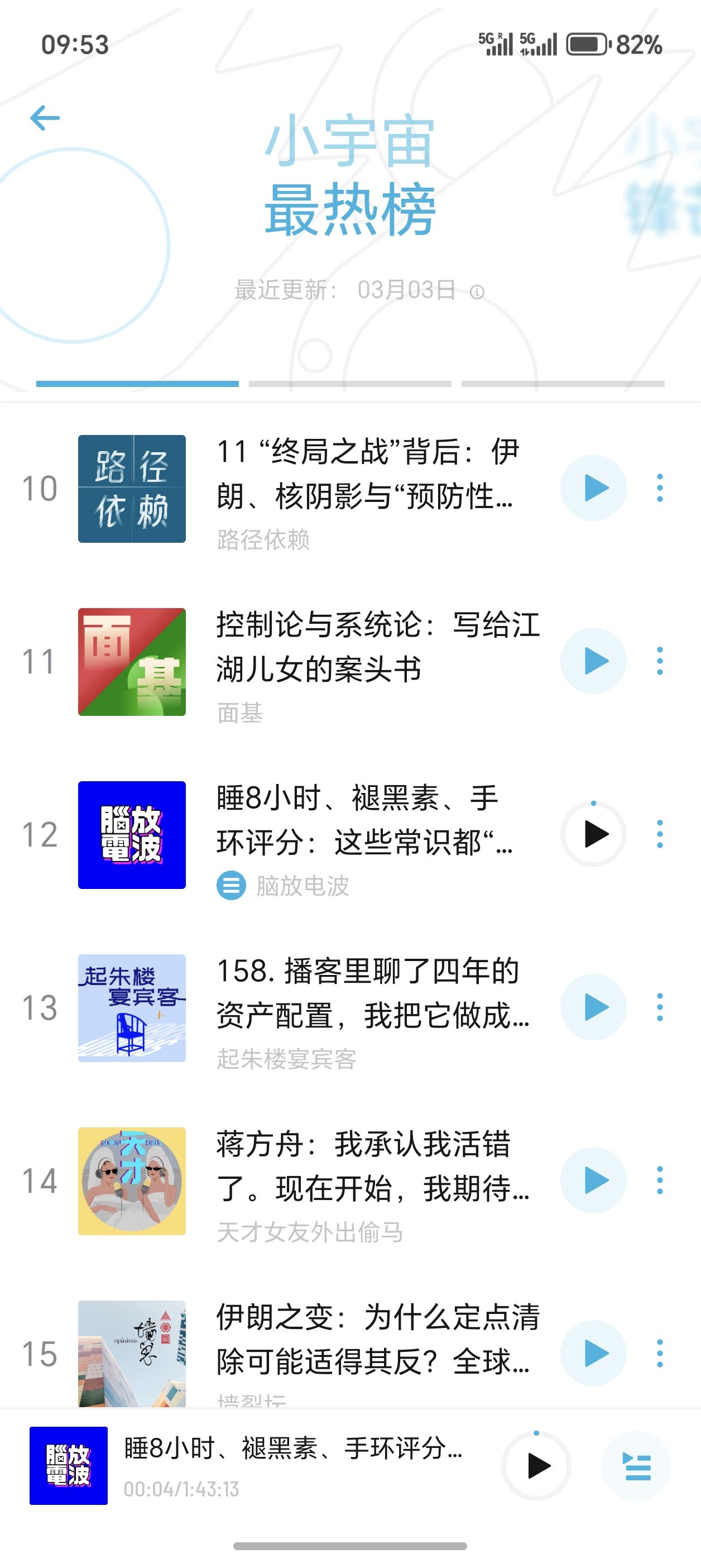
Task: Play the 天才女友外出偷马 episode ranked 14
Action: click(x=593, y=1180)
